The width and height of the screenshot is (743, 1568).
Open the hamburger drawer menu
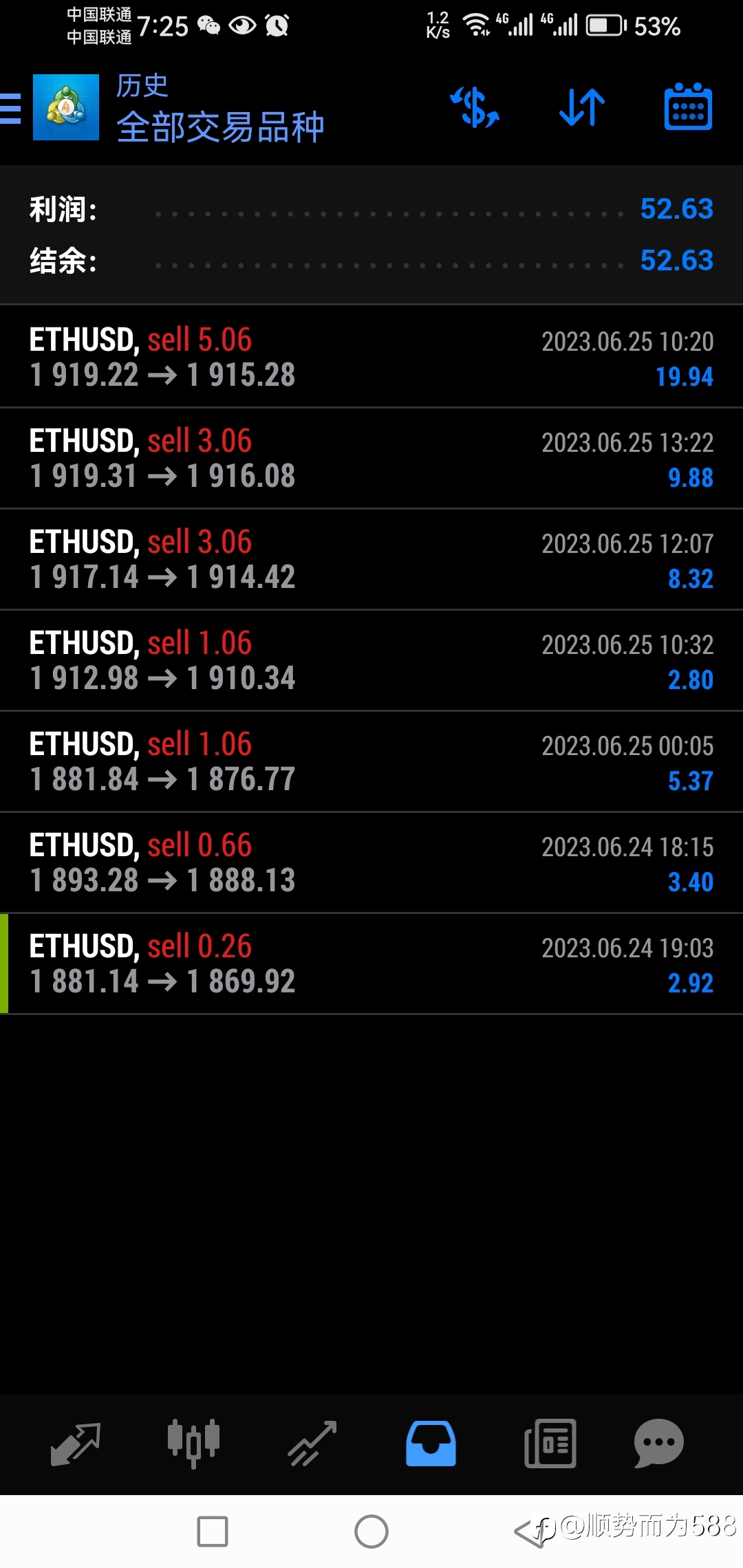(11, 108)
